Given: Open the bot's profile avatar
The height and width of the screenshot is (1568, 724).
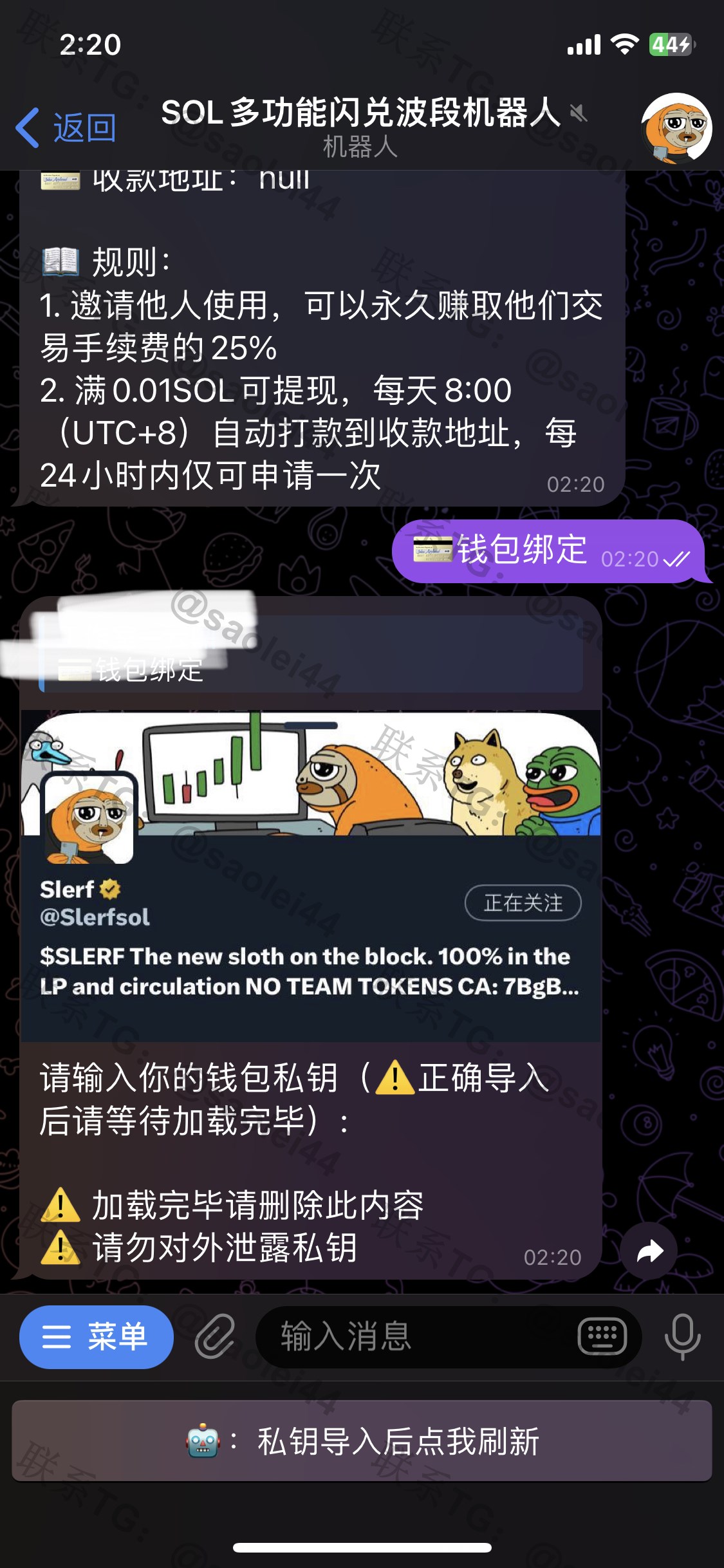Looking at the screenshot, I should [676, 128].
